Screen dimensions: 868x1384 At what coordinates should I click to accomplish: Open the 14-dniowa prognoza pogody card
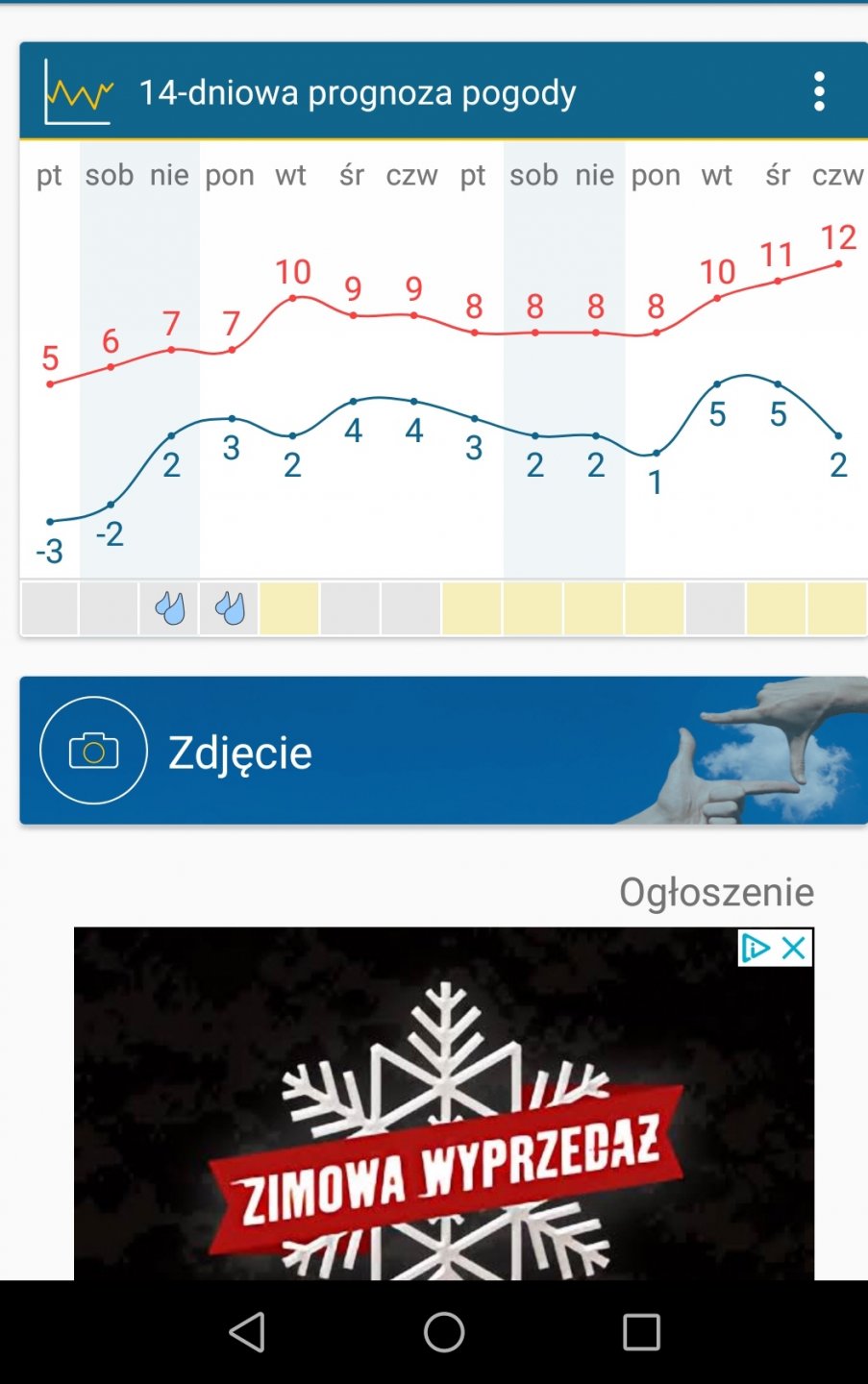pyautogui.click(x=357, y=93)
